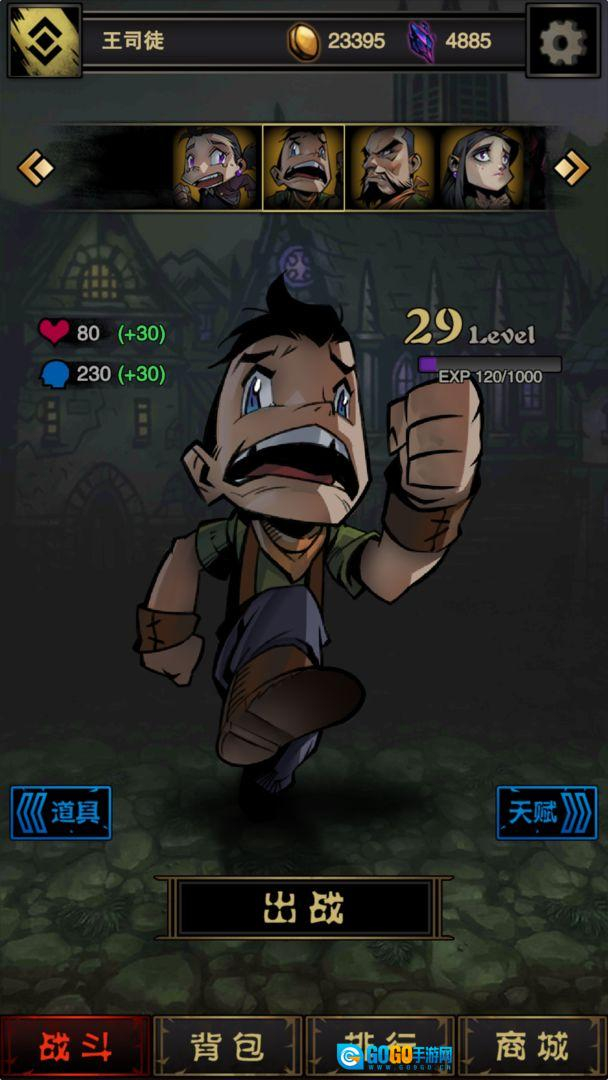Start battle with 出战 button
Image resolution: width=608 pixels, height=1080 pixels.
click(x=304, y=908)
